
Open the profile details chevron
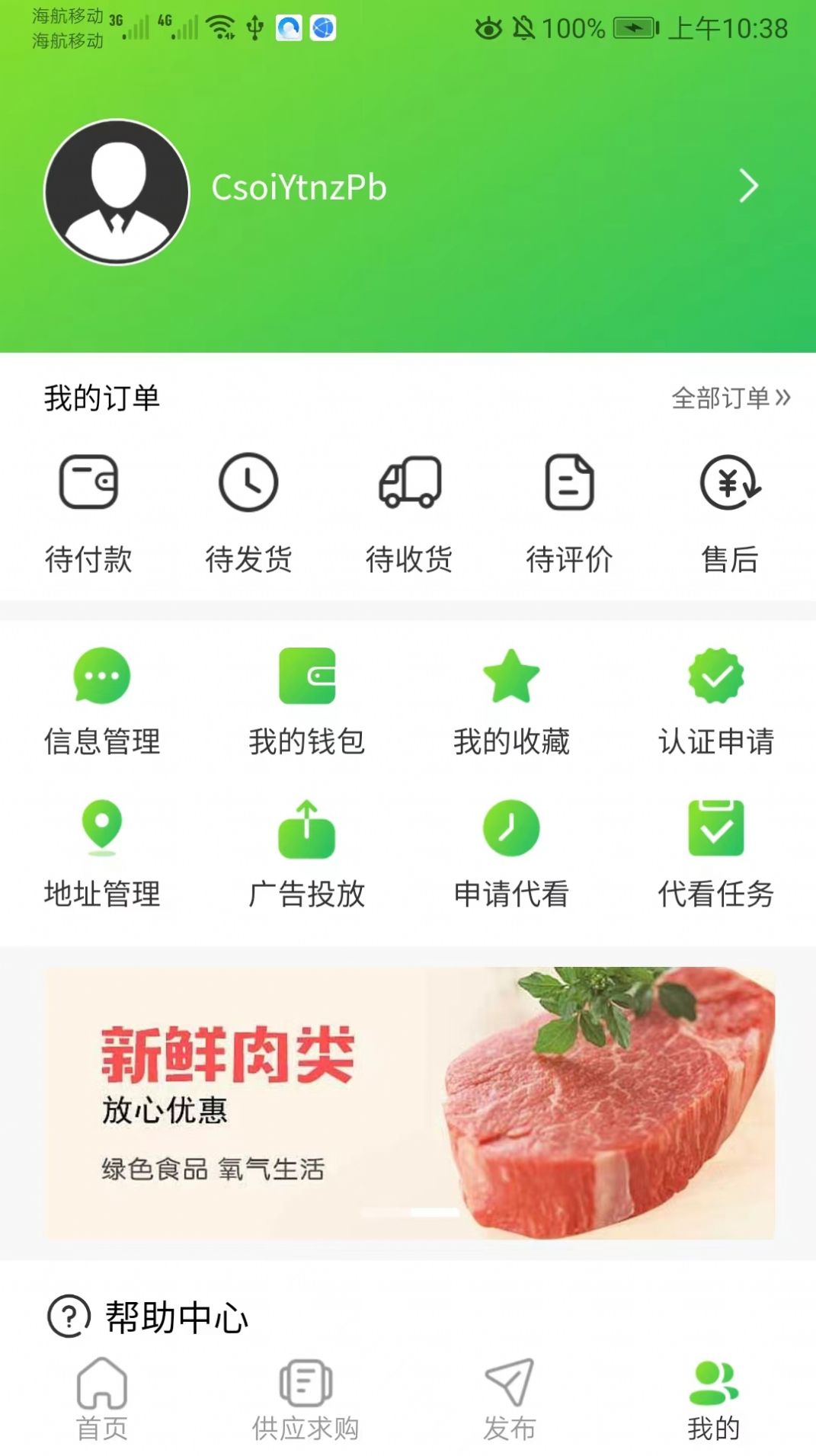coord(748,186)
